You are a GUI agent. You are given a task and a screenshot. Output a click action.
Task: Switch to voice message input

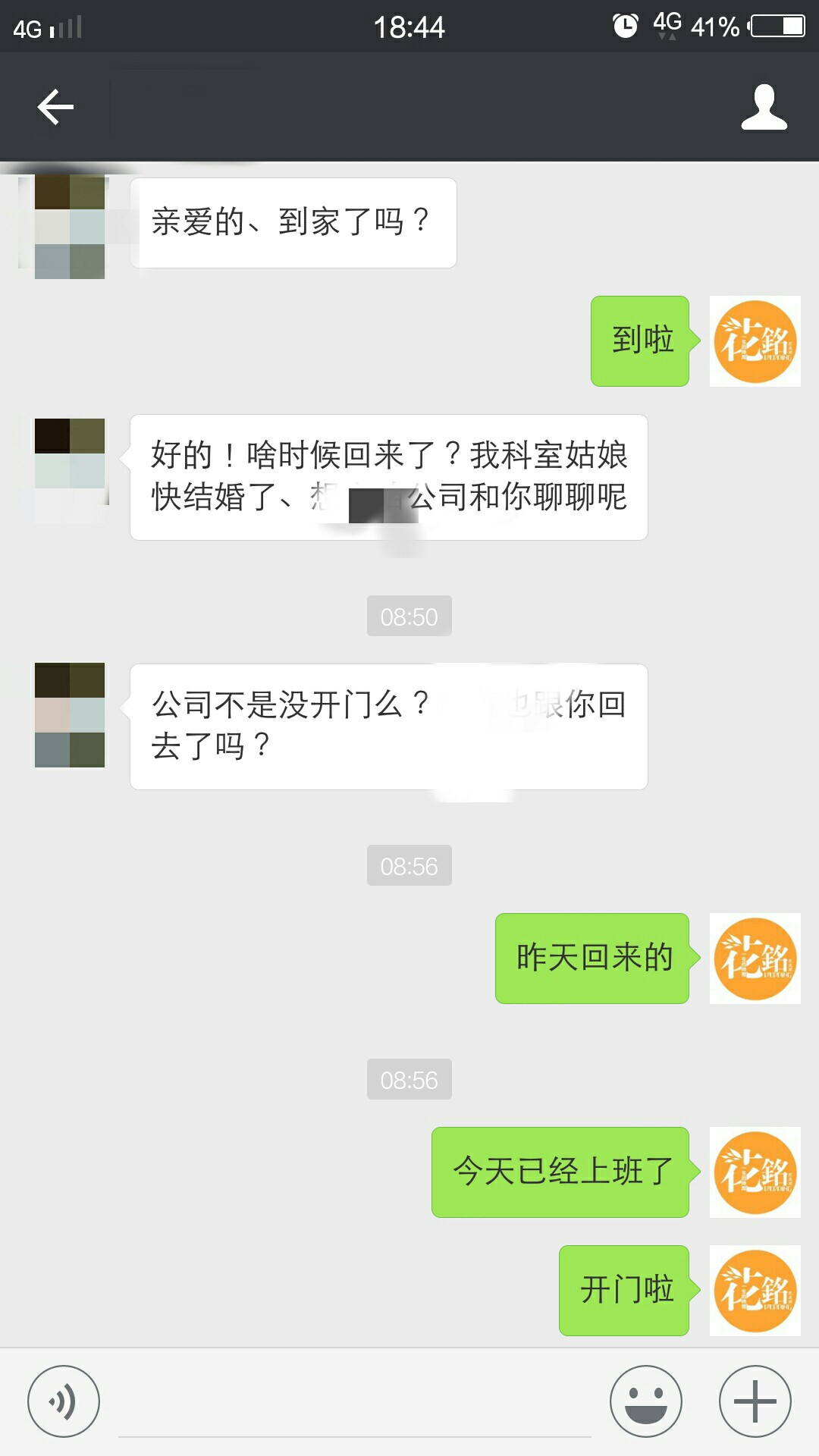coord(64,1401)
